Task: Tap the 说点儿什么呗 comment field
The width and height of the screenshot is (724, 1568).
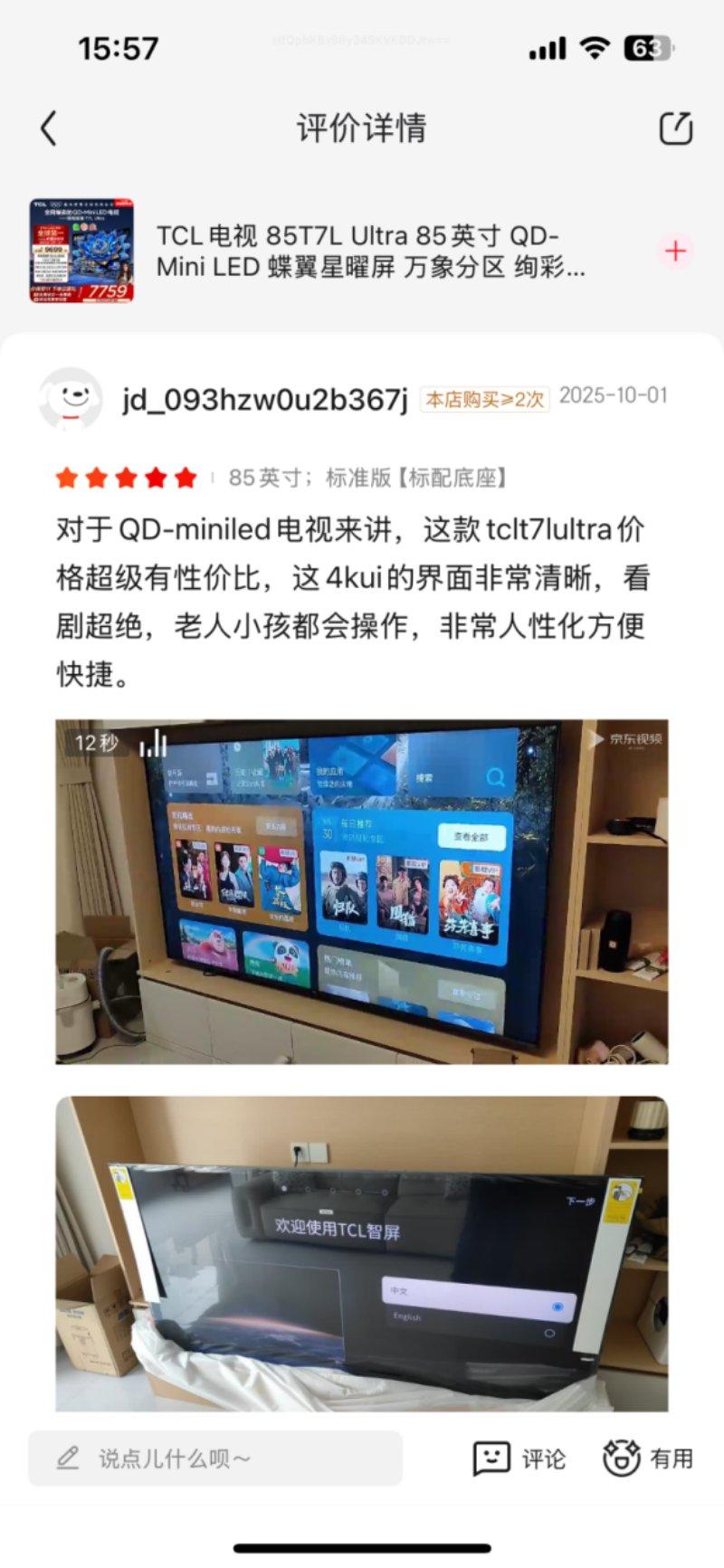Action: 215,1458
